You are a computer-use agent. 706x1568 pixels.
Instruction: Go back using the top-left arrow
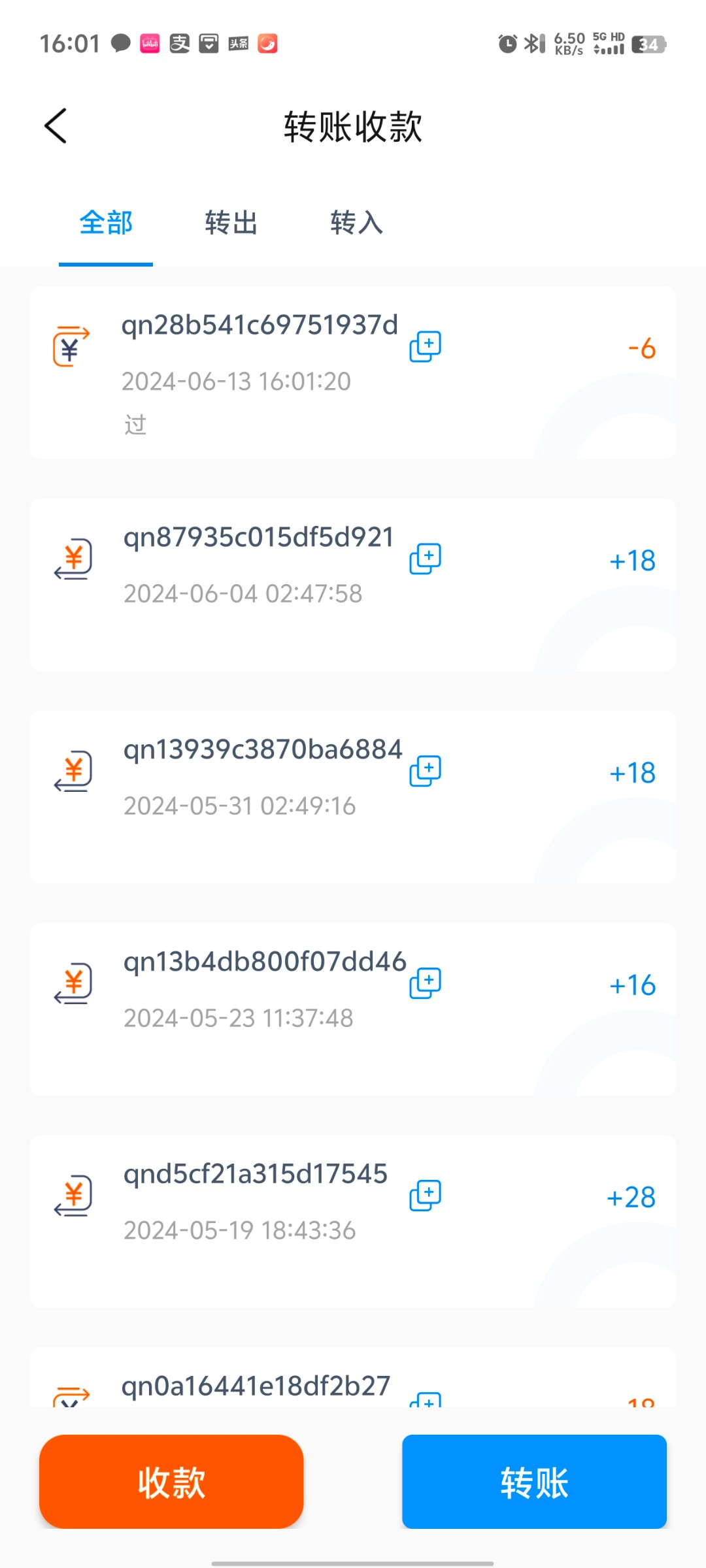tap(56, 125)
